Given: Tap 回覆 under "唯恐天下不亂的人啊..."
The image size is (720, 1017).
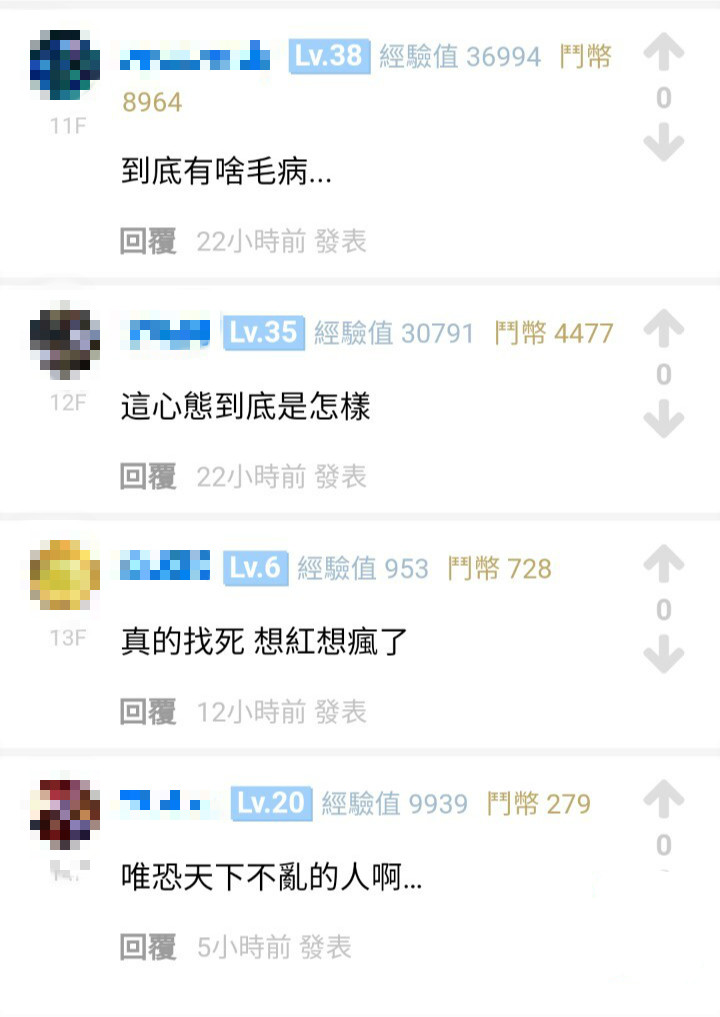Looking at the screenshot, I should click(148, 947).
